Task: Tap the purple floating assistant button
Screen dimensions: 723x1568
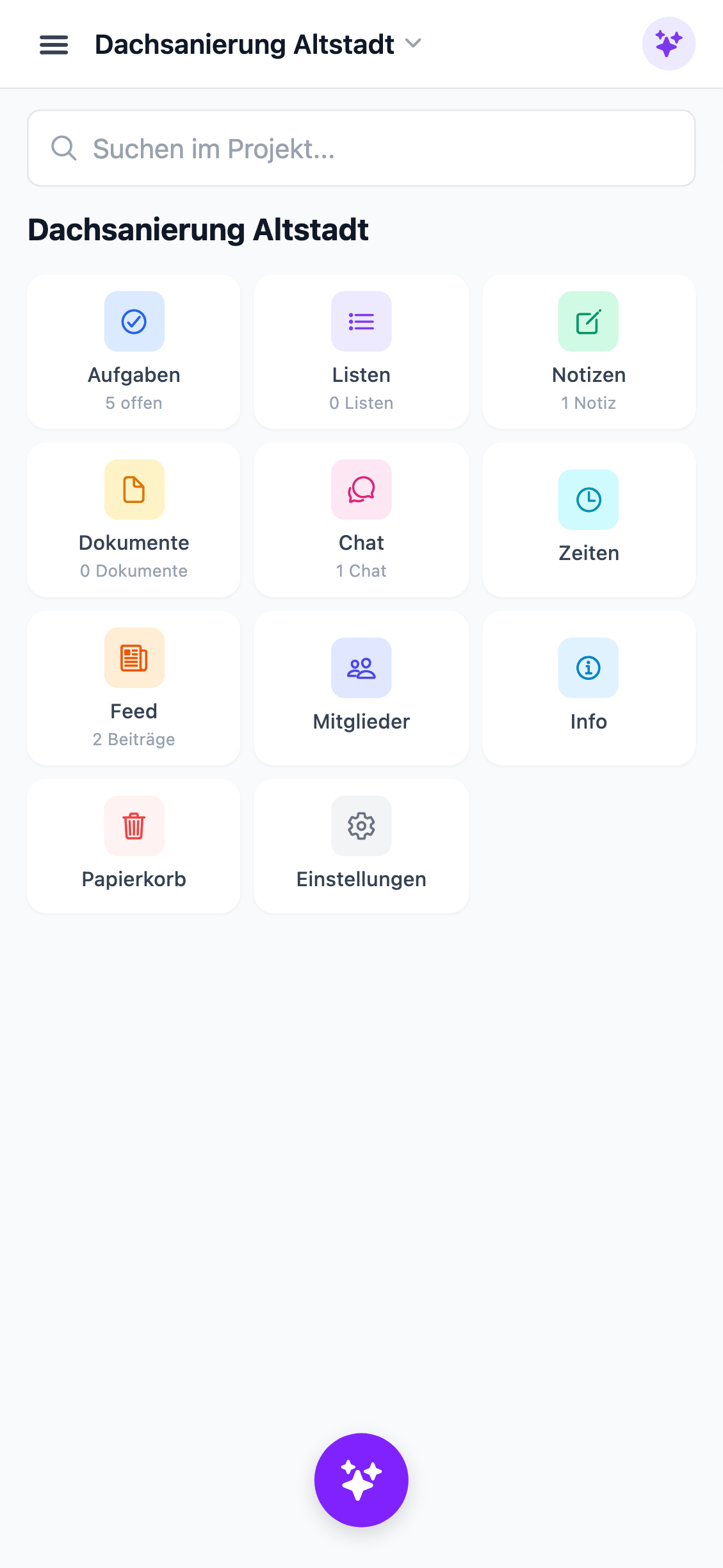Action: point(361,1480)
